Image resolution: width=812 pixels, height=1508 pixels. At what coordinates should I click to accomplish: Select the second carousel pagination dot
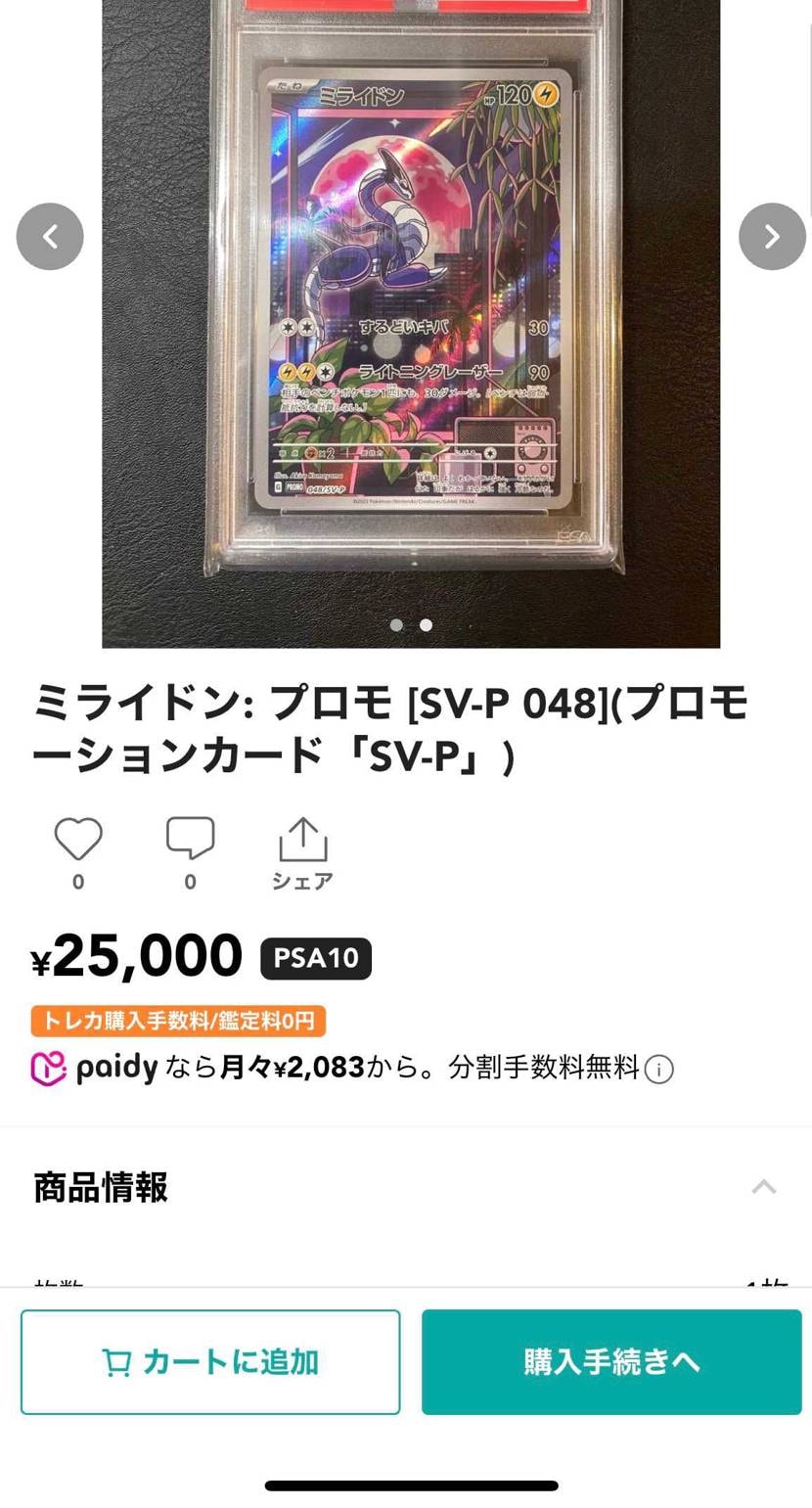coord(425,624)
